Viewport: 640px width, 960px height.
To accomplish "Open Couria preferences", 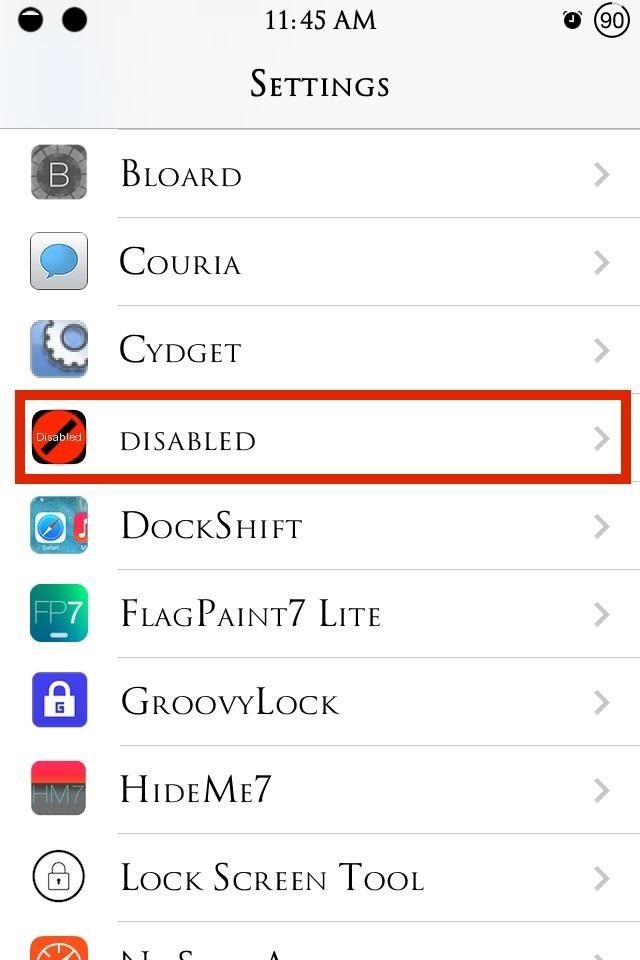I will [320, 263].
